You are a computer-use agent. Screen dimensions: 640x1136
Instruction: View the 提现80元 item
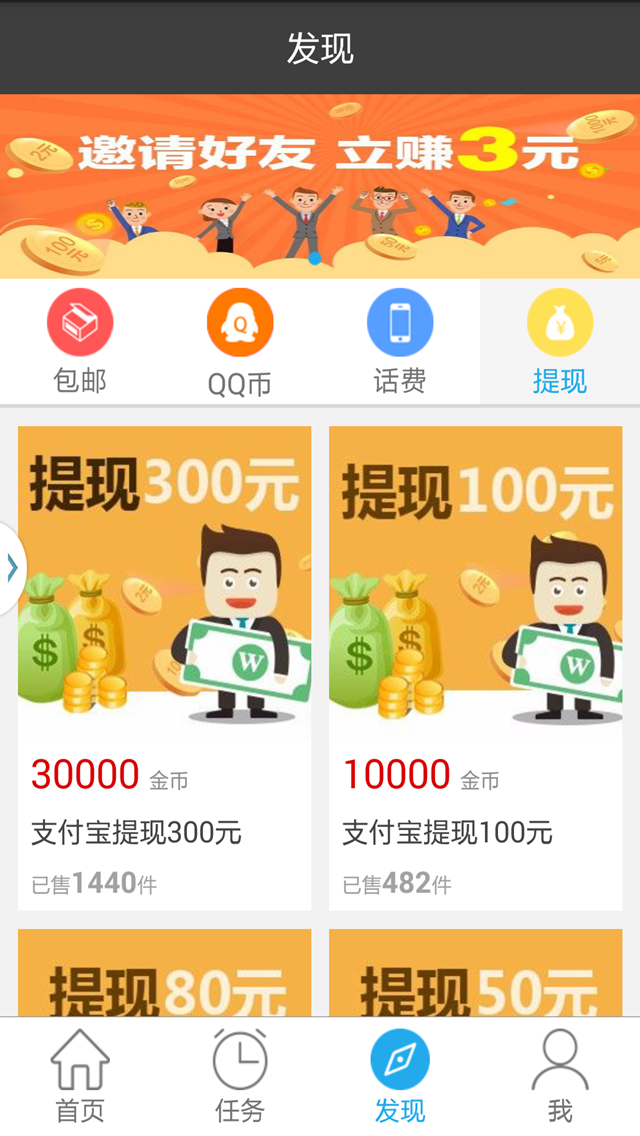tap(165, 974)
